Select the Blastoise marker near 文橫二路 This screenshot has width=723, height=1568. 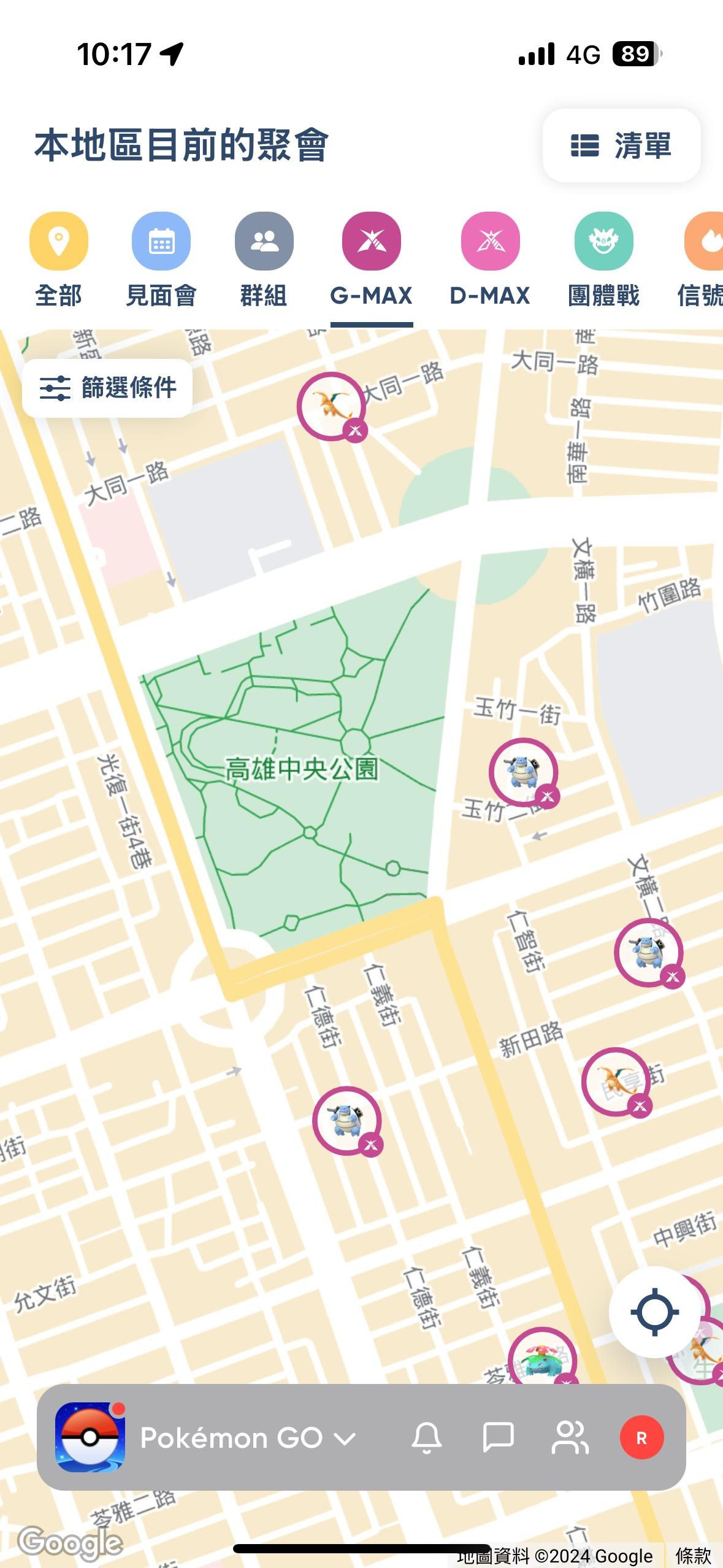click(649, 953)
